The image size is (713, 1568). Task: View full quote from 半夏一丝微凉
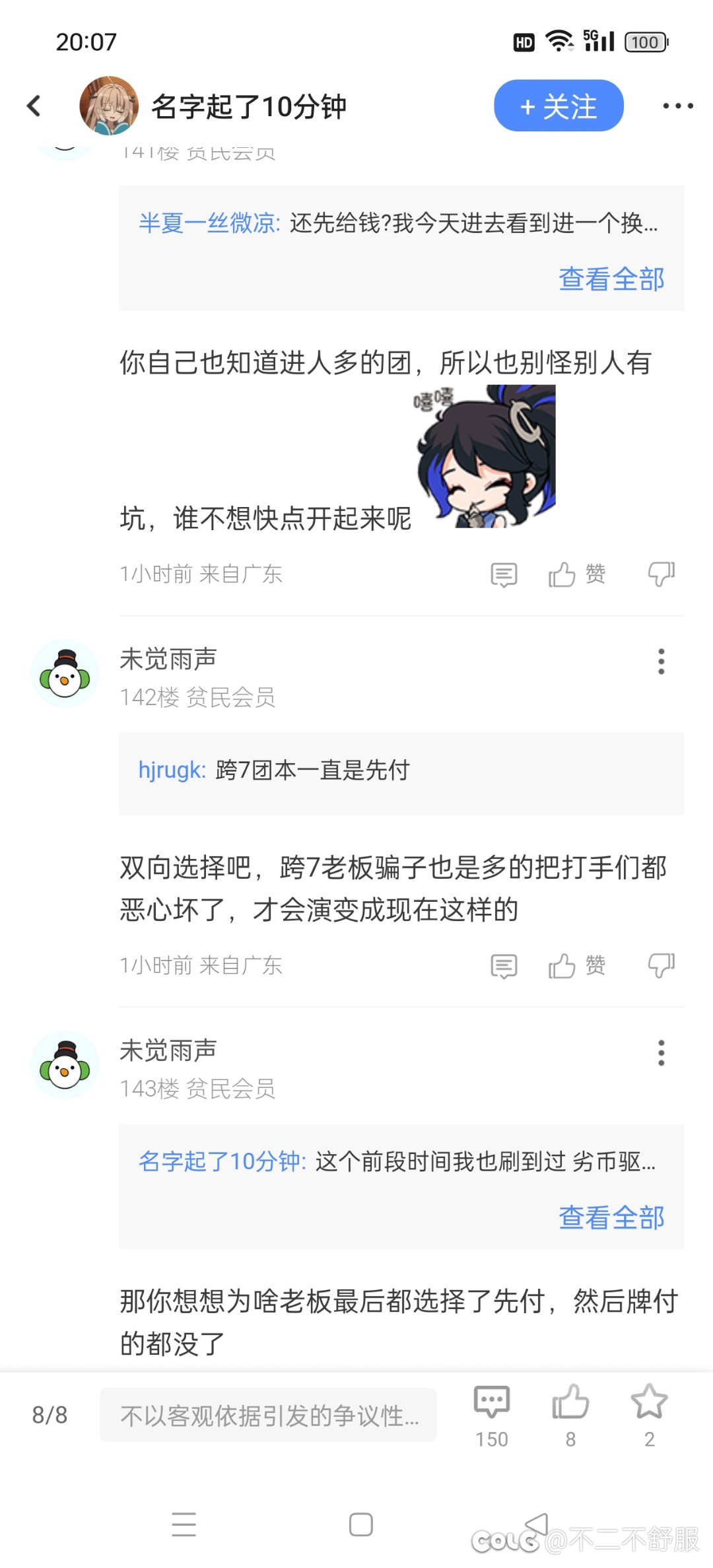(611, 279)
